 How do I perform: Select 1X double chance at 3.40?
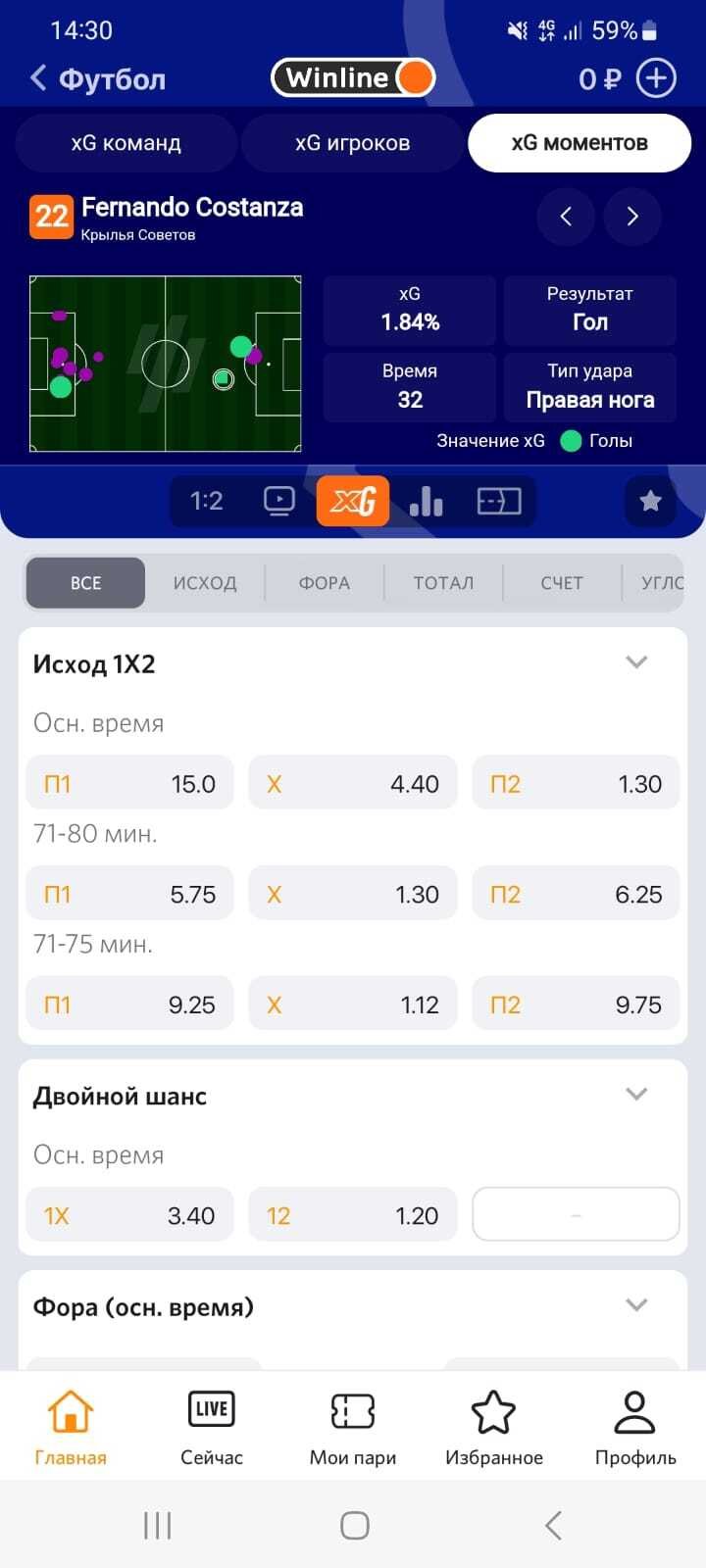[x=129, y=1215]
